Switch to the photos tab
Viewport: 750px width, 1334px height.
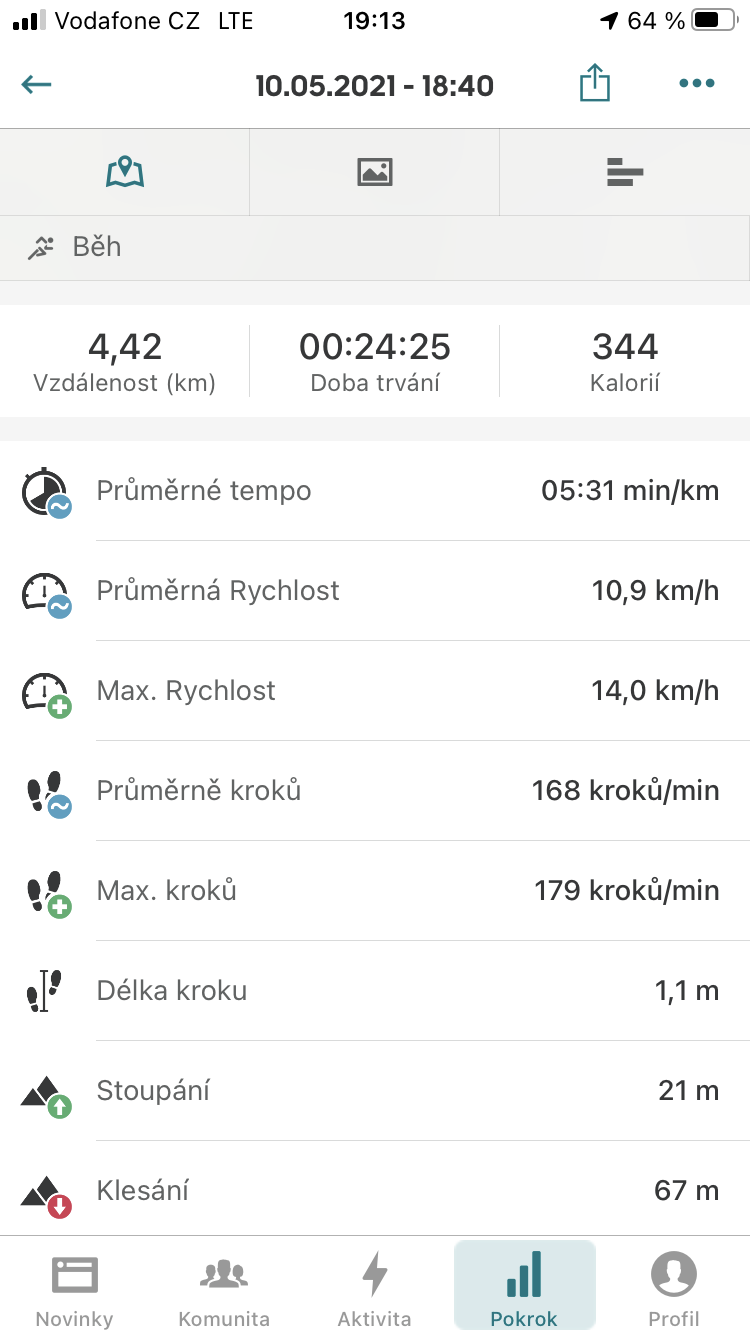[x=374, y=172]
